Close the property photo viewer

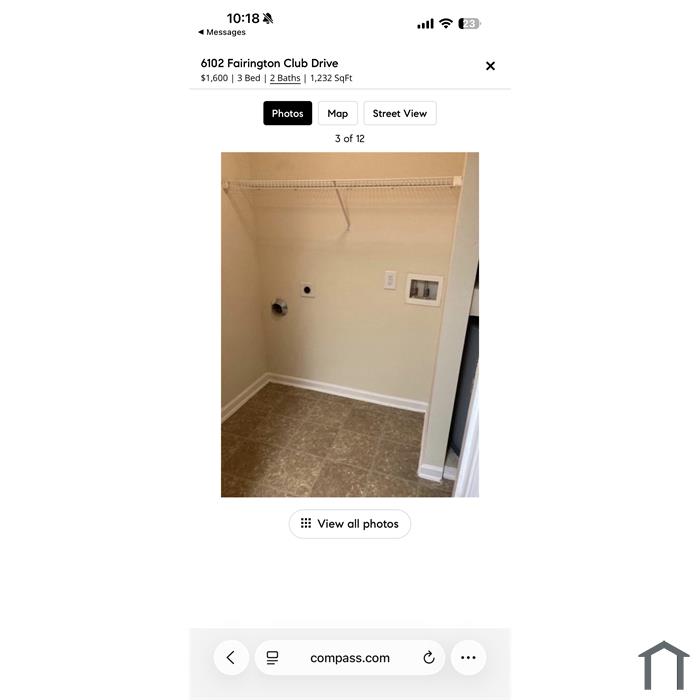coord(490,66)
